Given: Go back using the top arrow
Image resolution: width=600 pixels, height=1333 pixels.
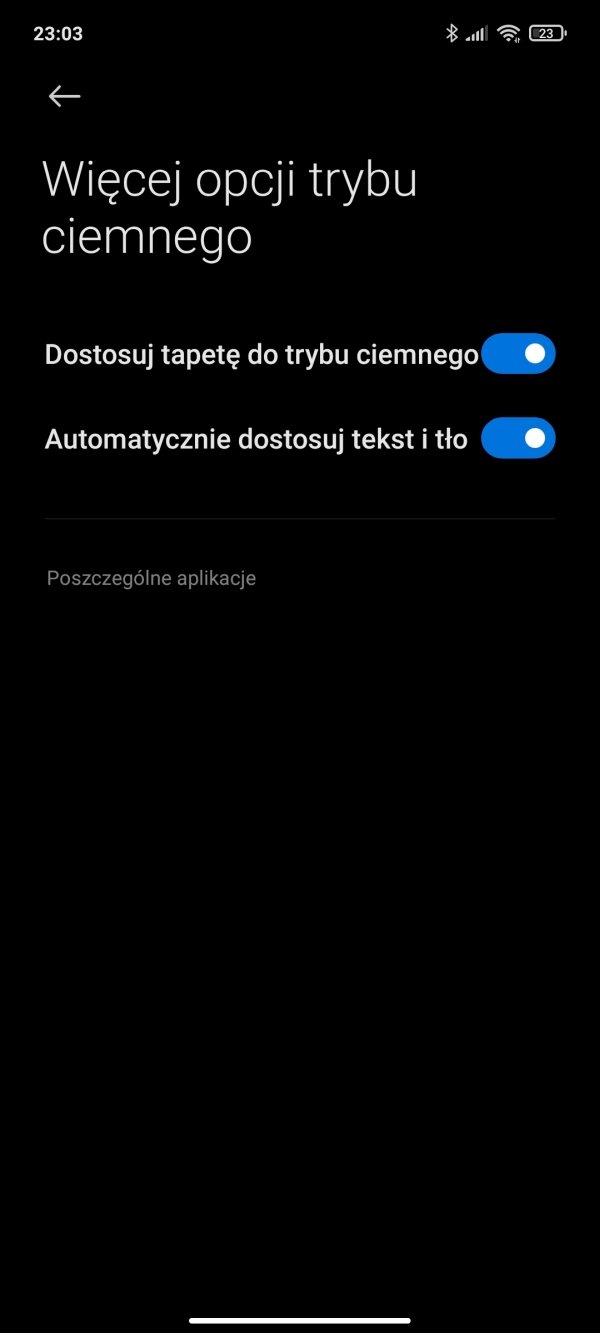Looking at the screenshot, I should click(64, 96).
